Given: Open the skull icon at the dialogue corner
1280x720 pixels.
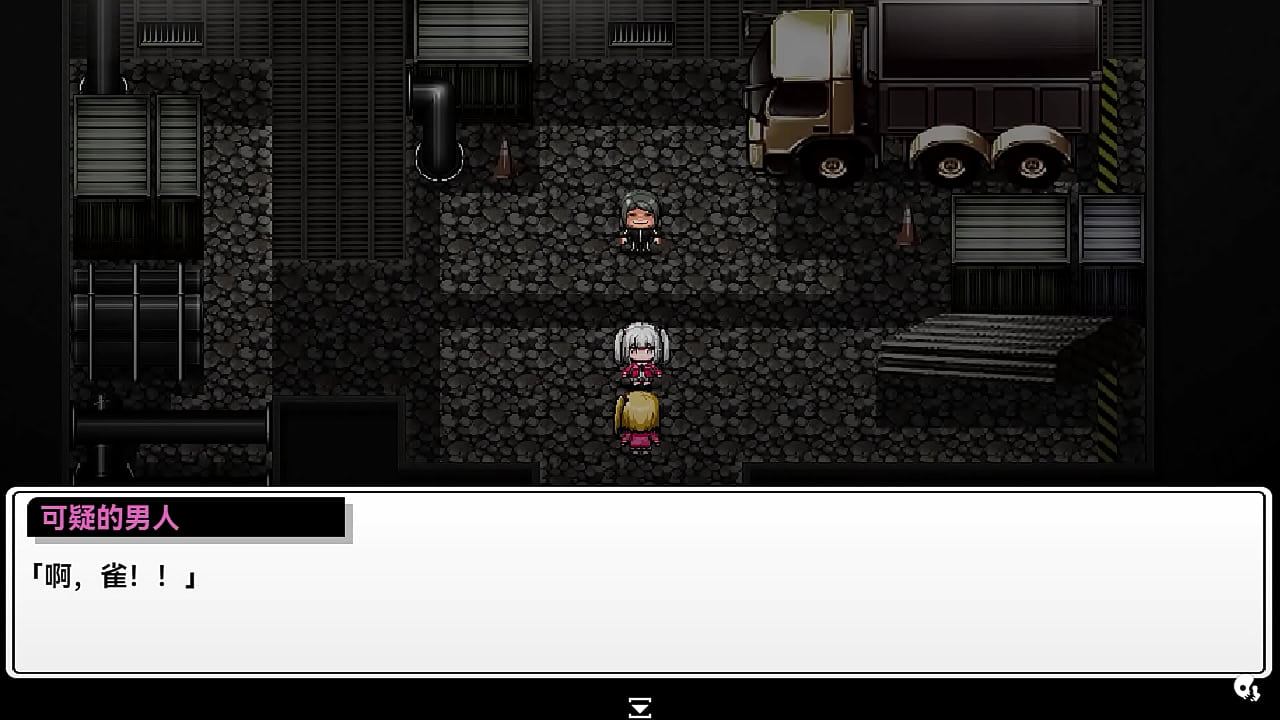Looking at the screenshot, I should pyautogui.click(x=1246, y=688).
